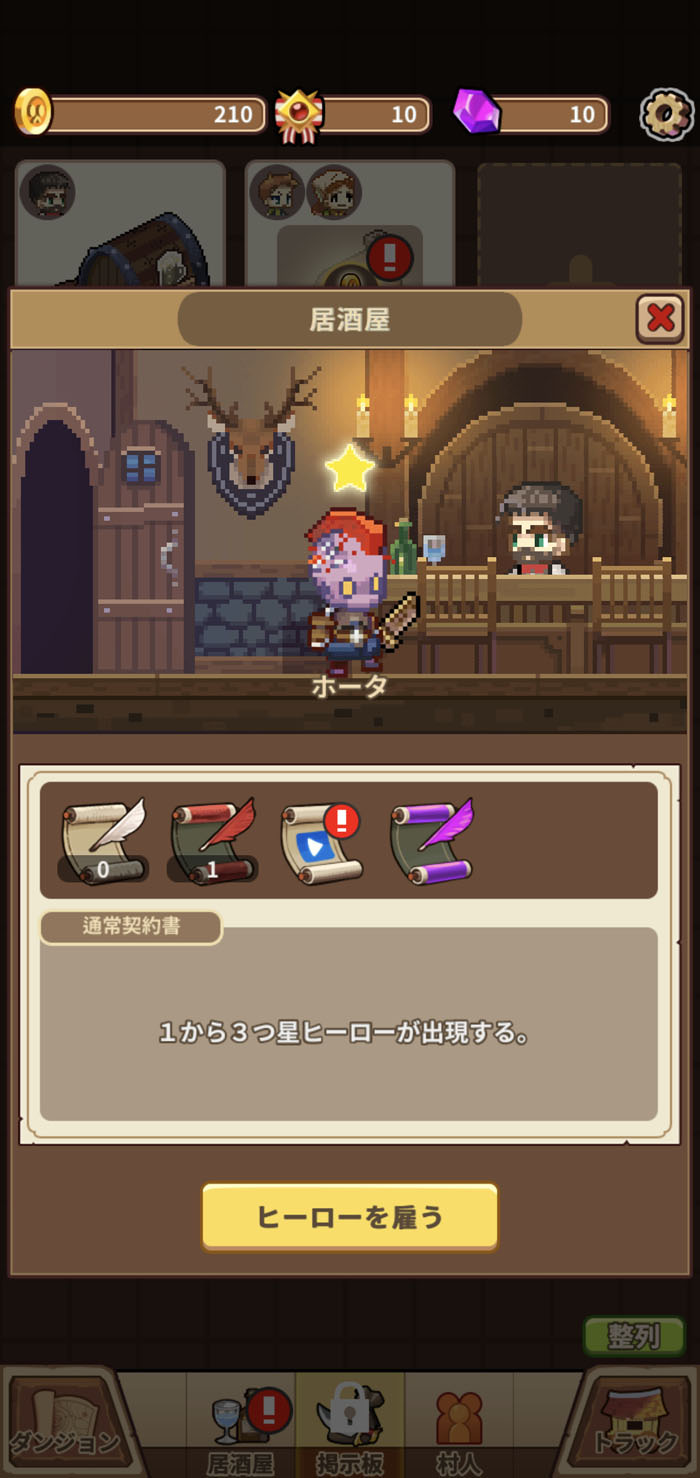This screenshot has height=1478, width=700.
Task: Select the red-feather contract scroll
Action: pyautogui.click(x=213, y=841)
